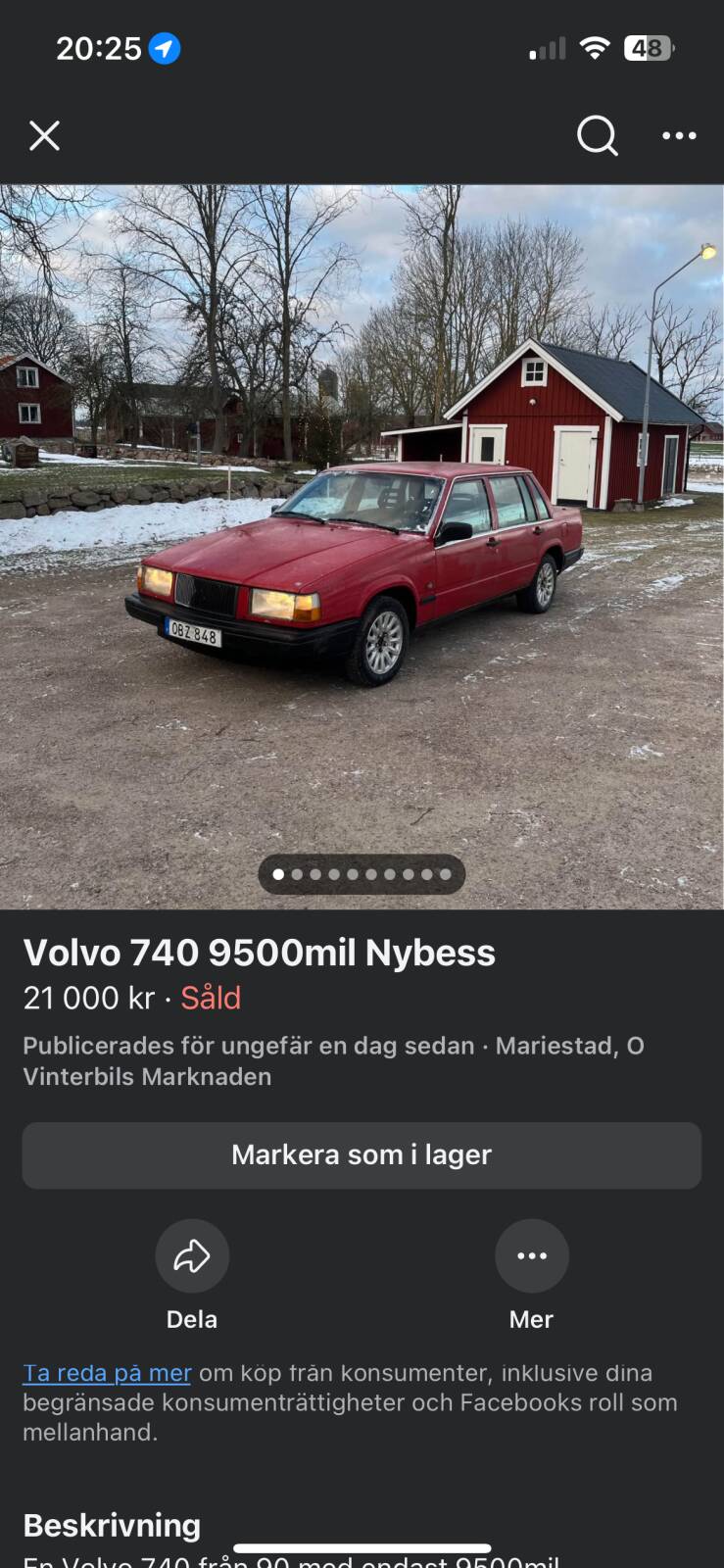This screenshot has height=1568, width=724.
Task: Open the red Volvo listing photo
Action: tap(362, 546)
